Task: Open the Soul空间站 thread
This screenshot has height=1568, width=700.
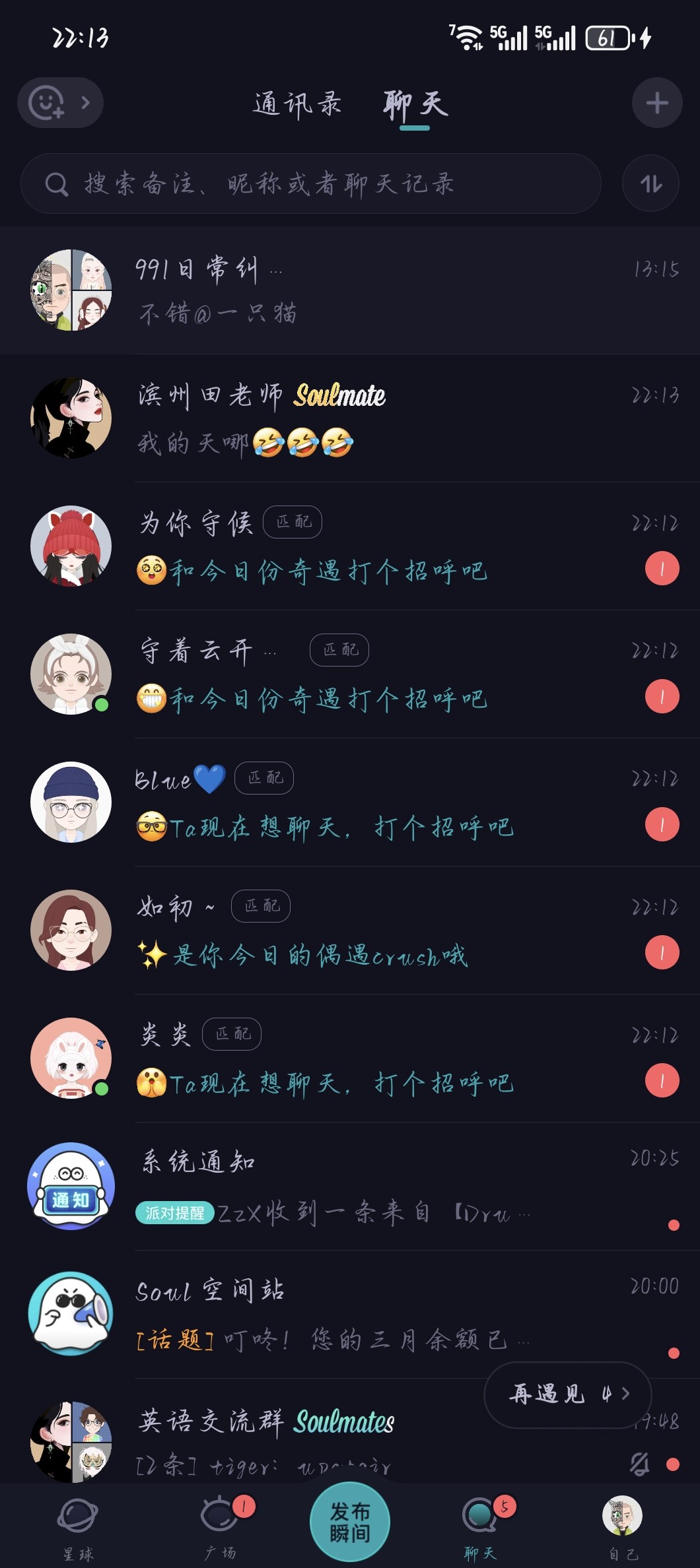Action: click(x=350, y=1315)
